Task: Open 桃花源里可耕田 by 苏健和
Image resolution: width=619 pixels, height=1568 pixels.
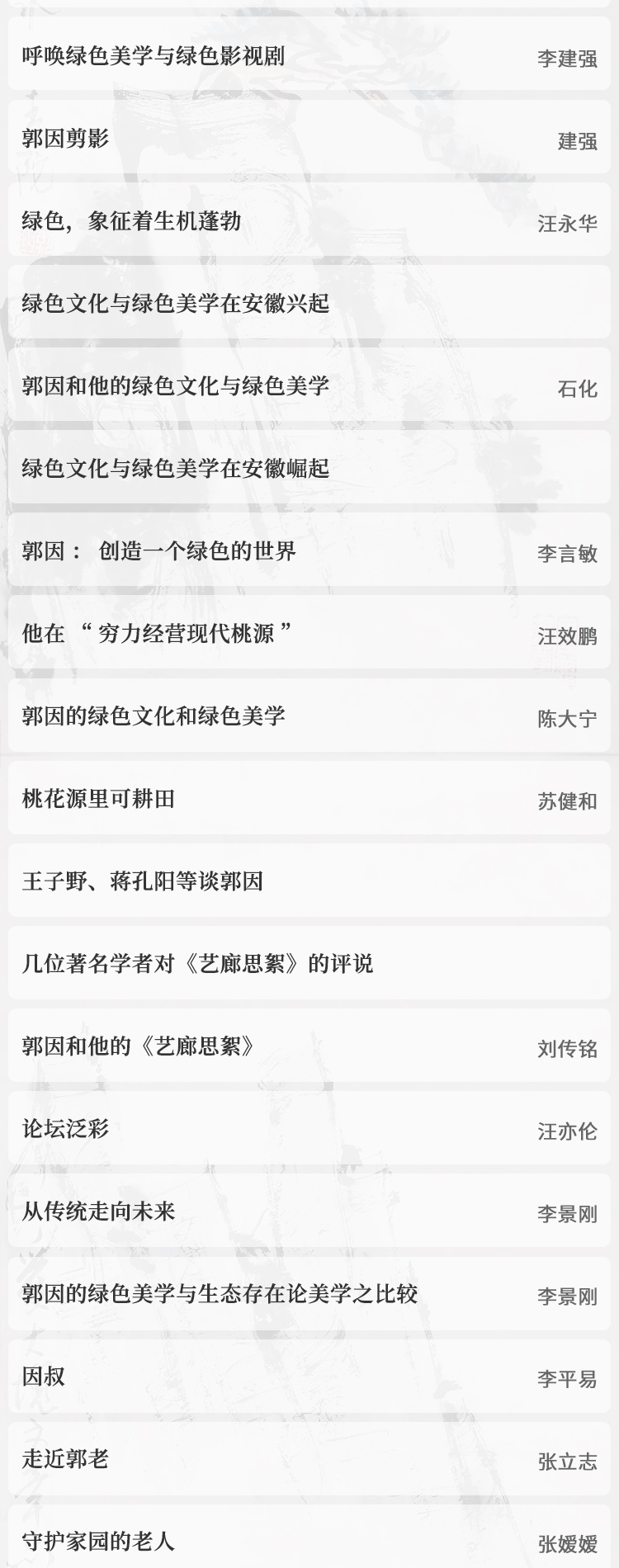Action: (x=99, y=799)
